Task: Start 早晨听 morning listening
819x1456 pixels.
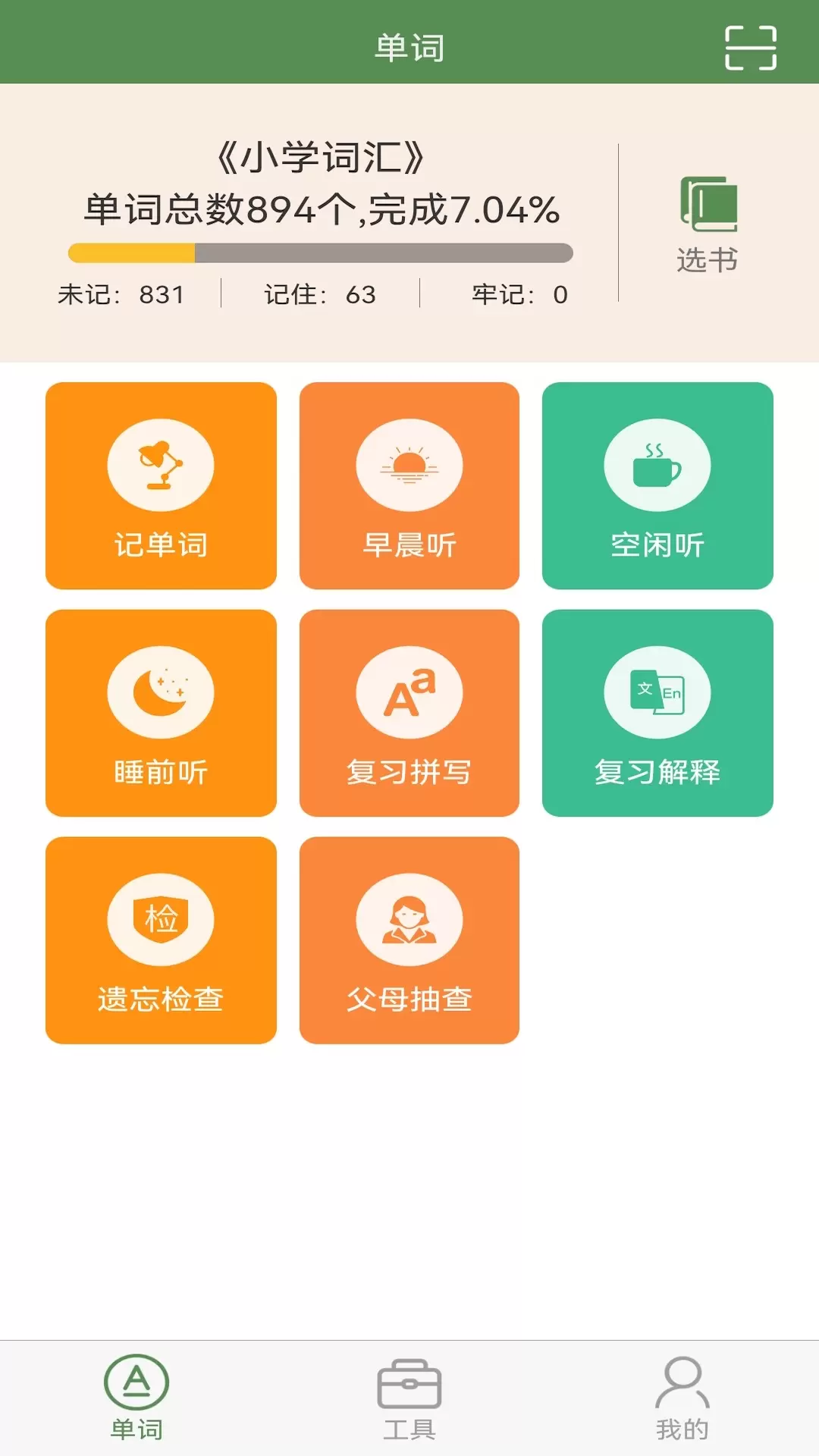Action: point(409,485)
